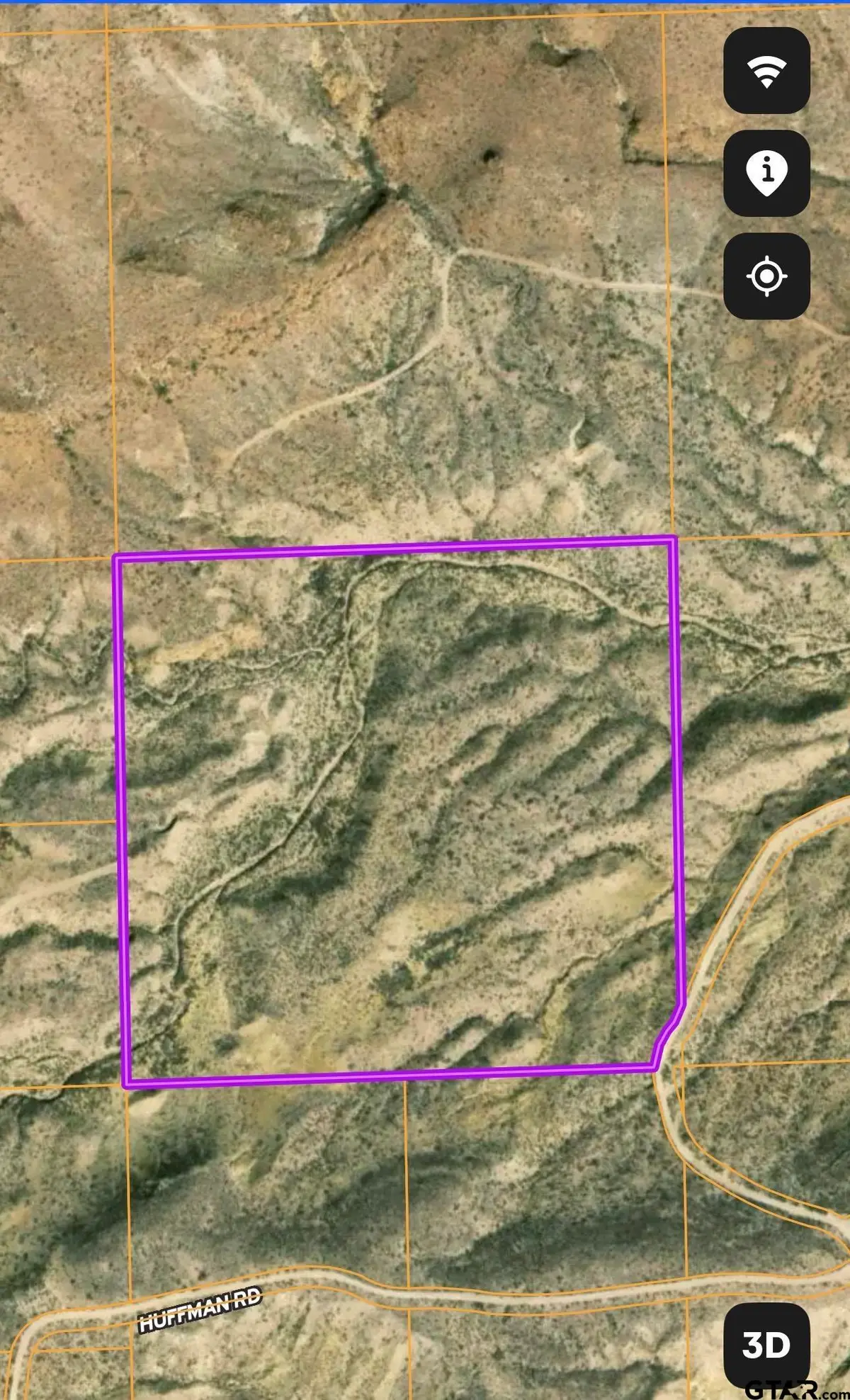850x1400 pixels.
Task: Select the map information pin icon
Action: coord(767,174)
